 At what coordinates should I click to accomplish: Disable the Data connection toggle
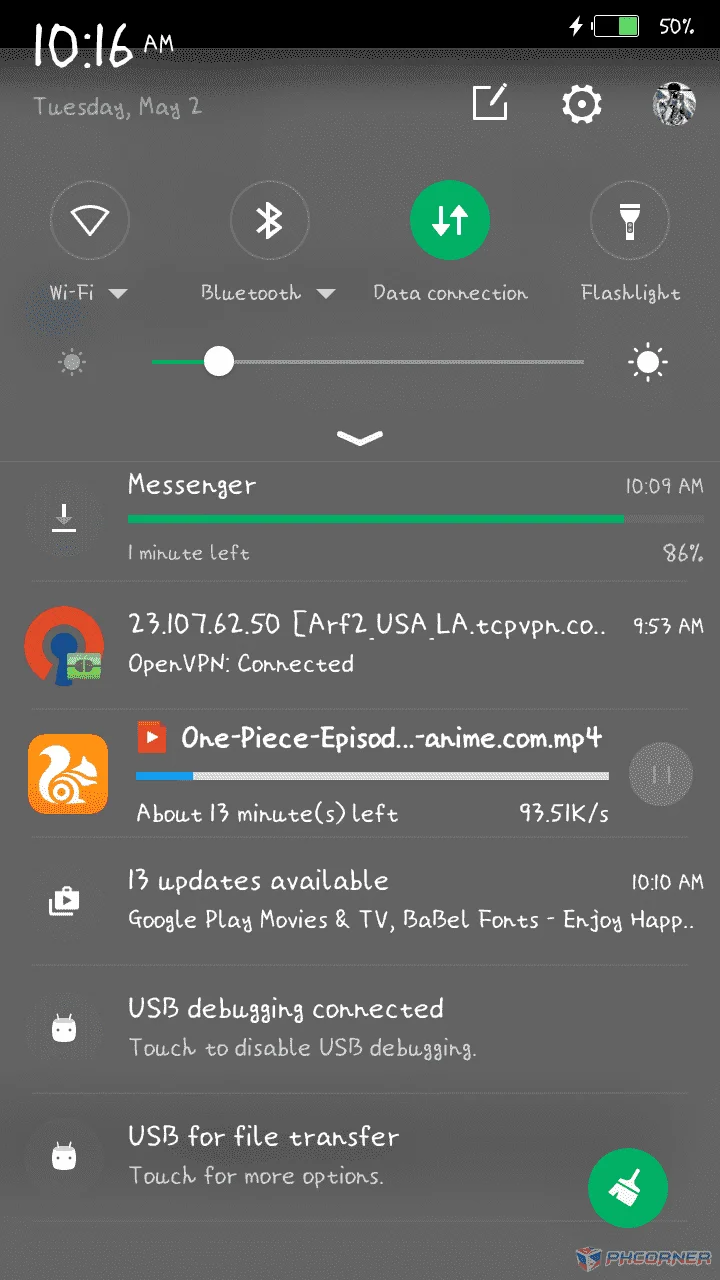click(450, 221)
